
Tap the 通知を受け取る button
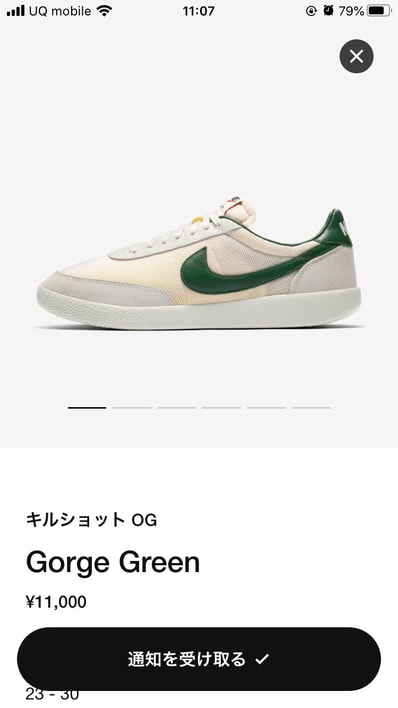coord(199,659)
